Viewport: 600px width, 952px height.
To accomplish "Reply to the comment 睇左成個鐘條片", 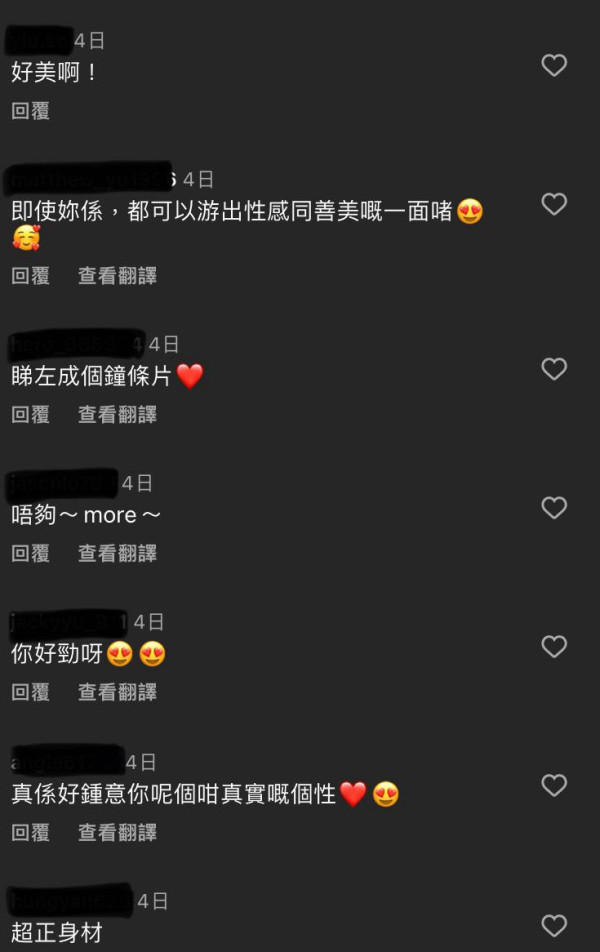I will pyautogui.click(x=30, y=414).
